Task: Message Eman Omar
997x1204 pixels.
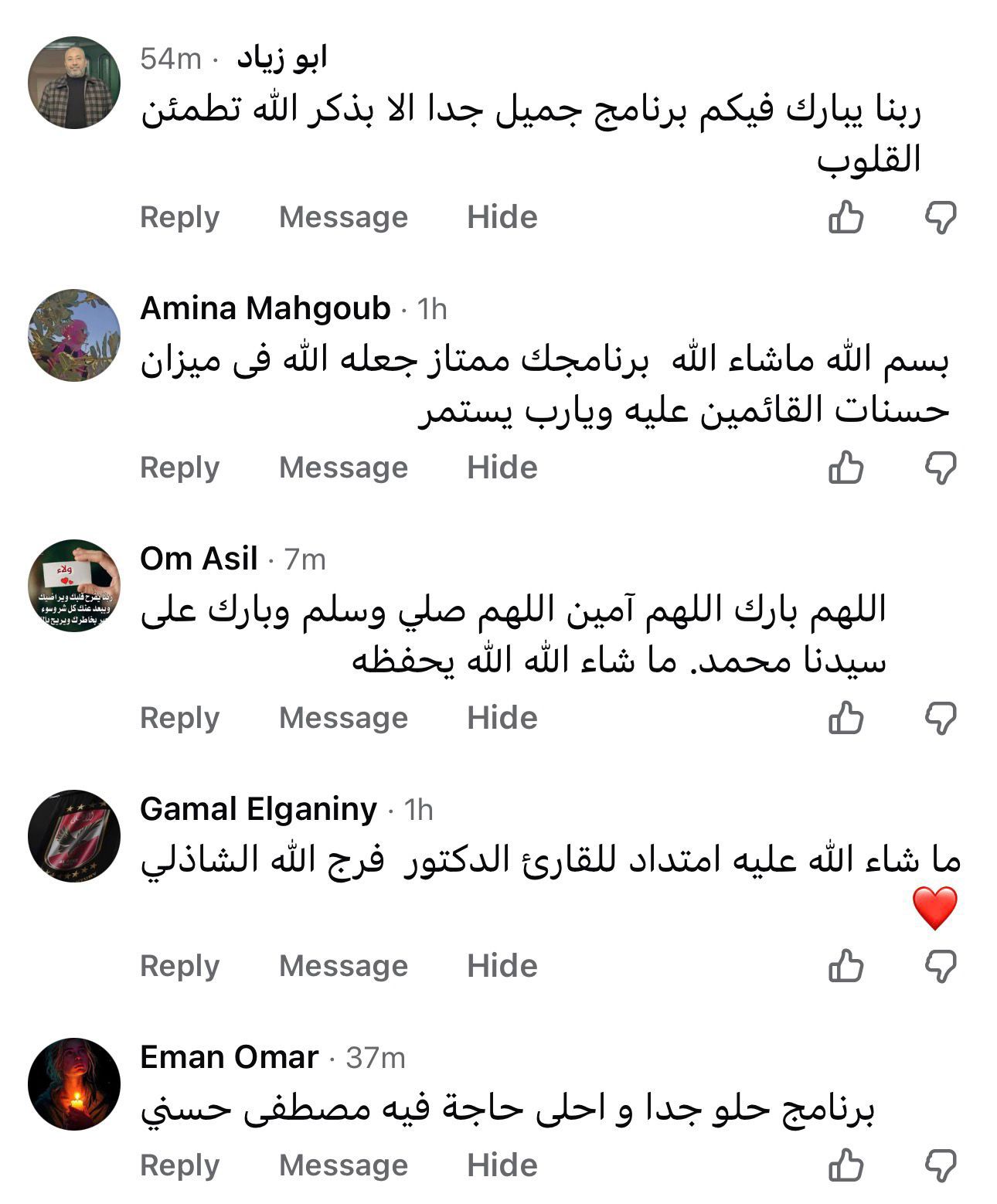Action: [343, 1165]
